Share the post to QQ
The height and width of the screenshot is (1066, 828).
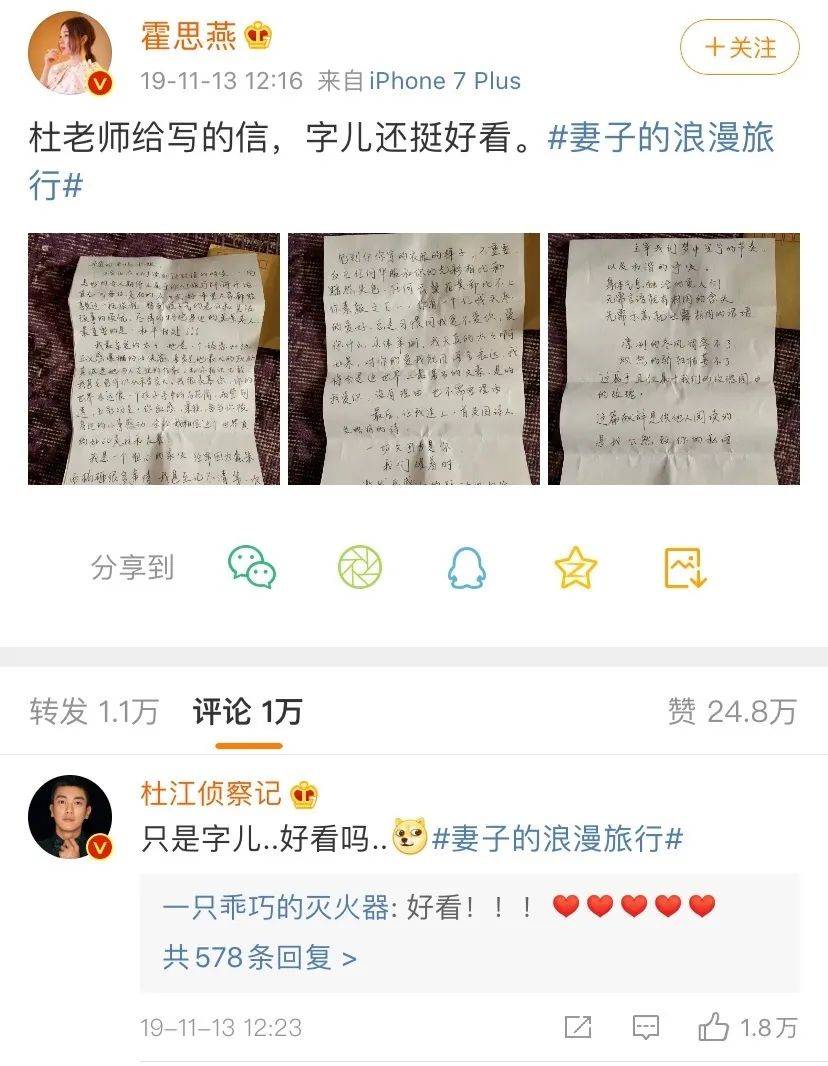[x=466, y=568]
